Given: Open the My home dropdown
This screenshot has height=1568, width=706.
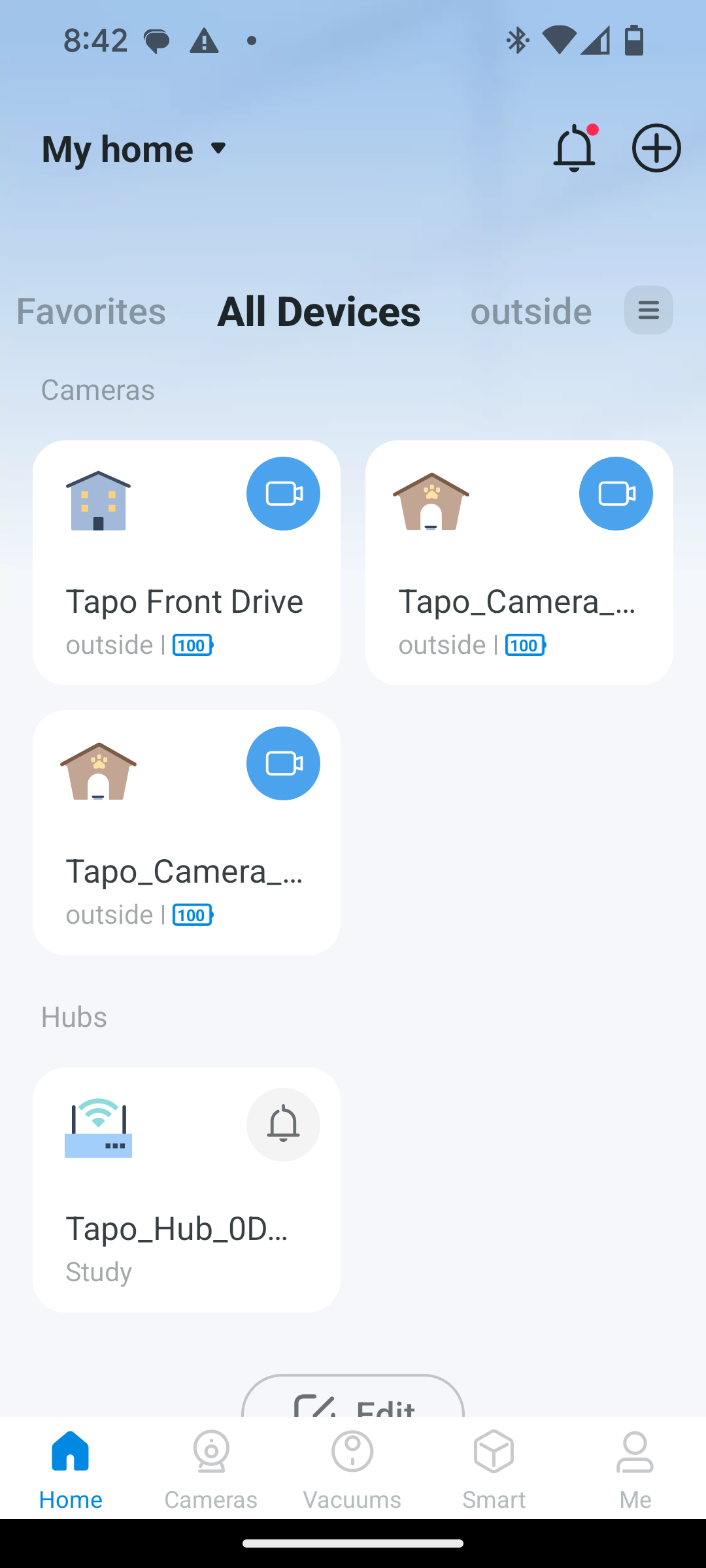Looking at the screenshot, I should point(135,148).
